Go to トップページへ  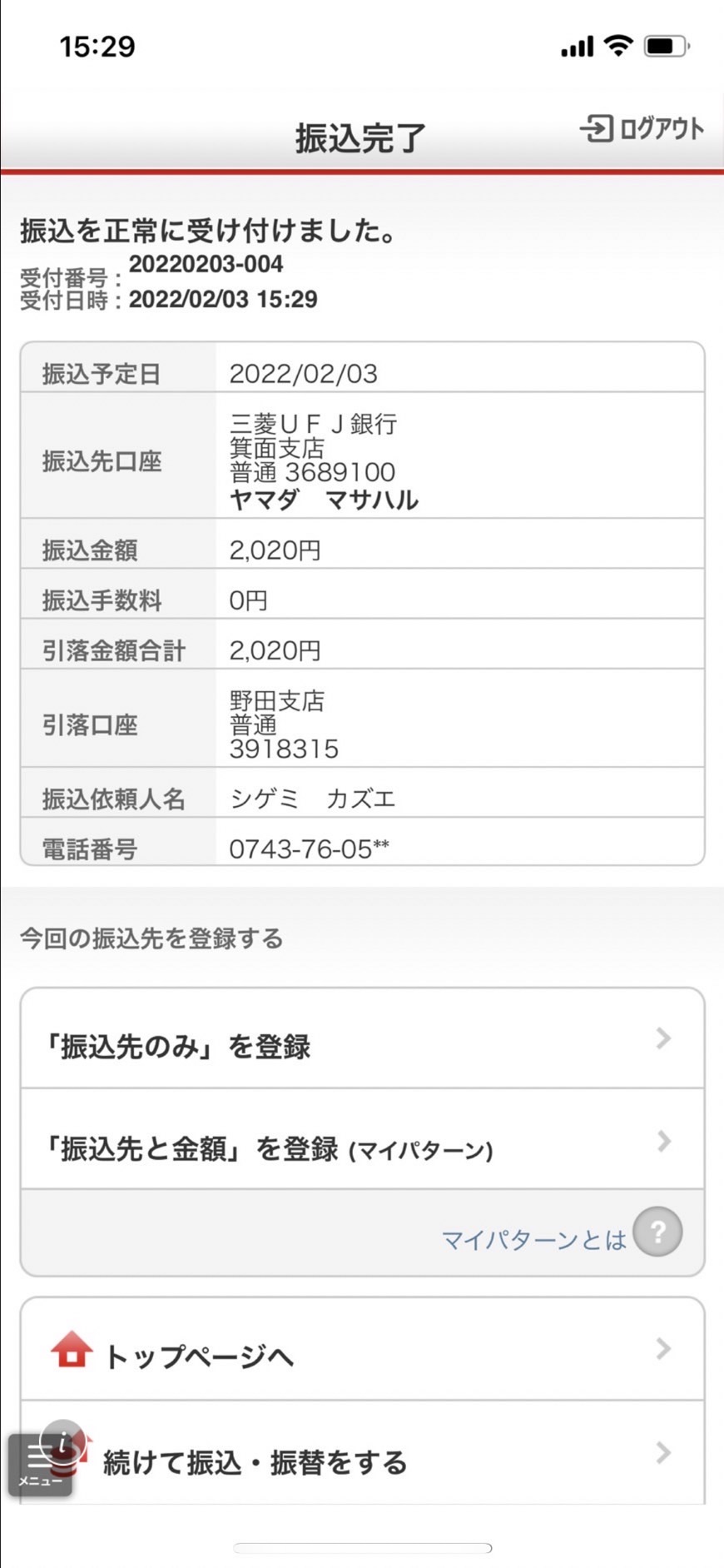pyautogui.click(x=362, y=1349)
